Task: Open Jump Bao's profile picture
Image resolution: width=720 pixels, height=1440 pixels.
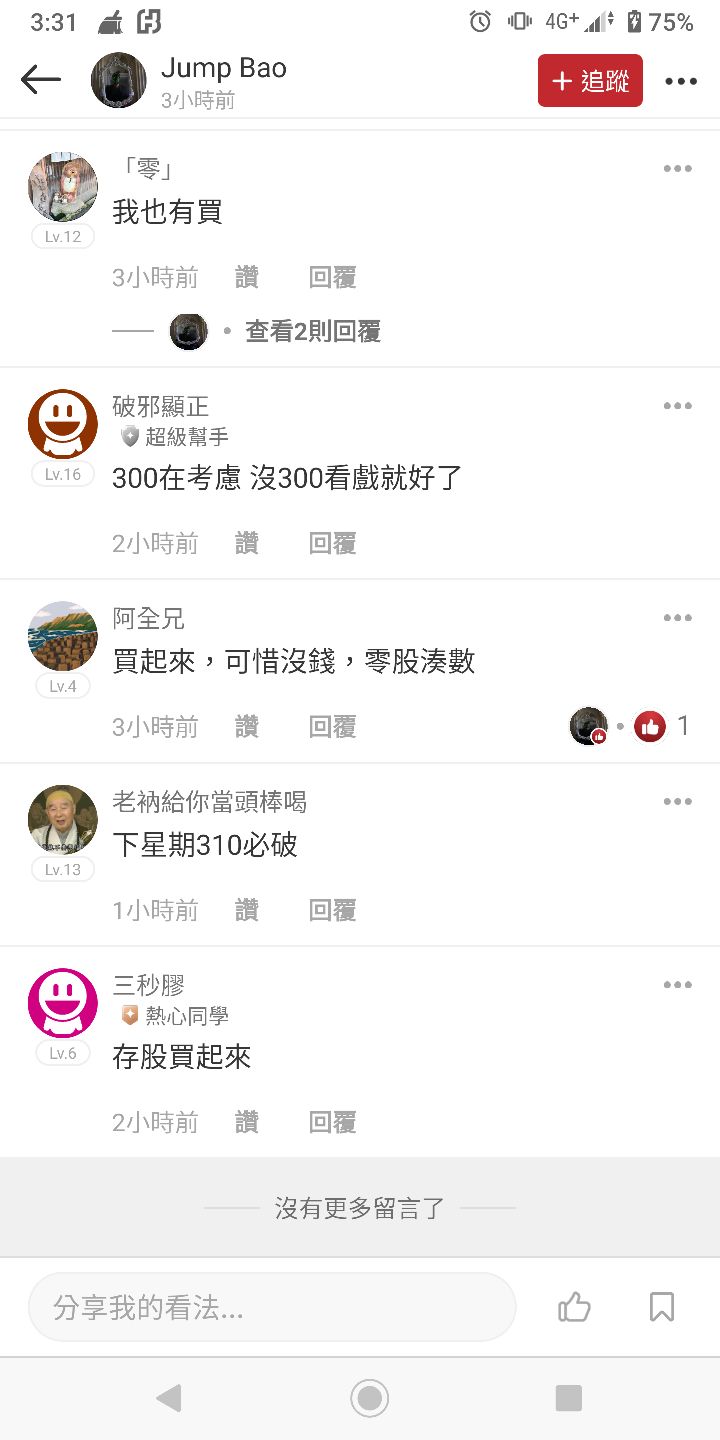Action: pos(119,80)
